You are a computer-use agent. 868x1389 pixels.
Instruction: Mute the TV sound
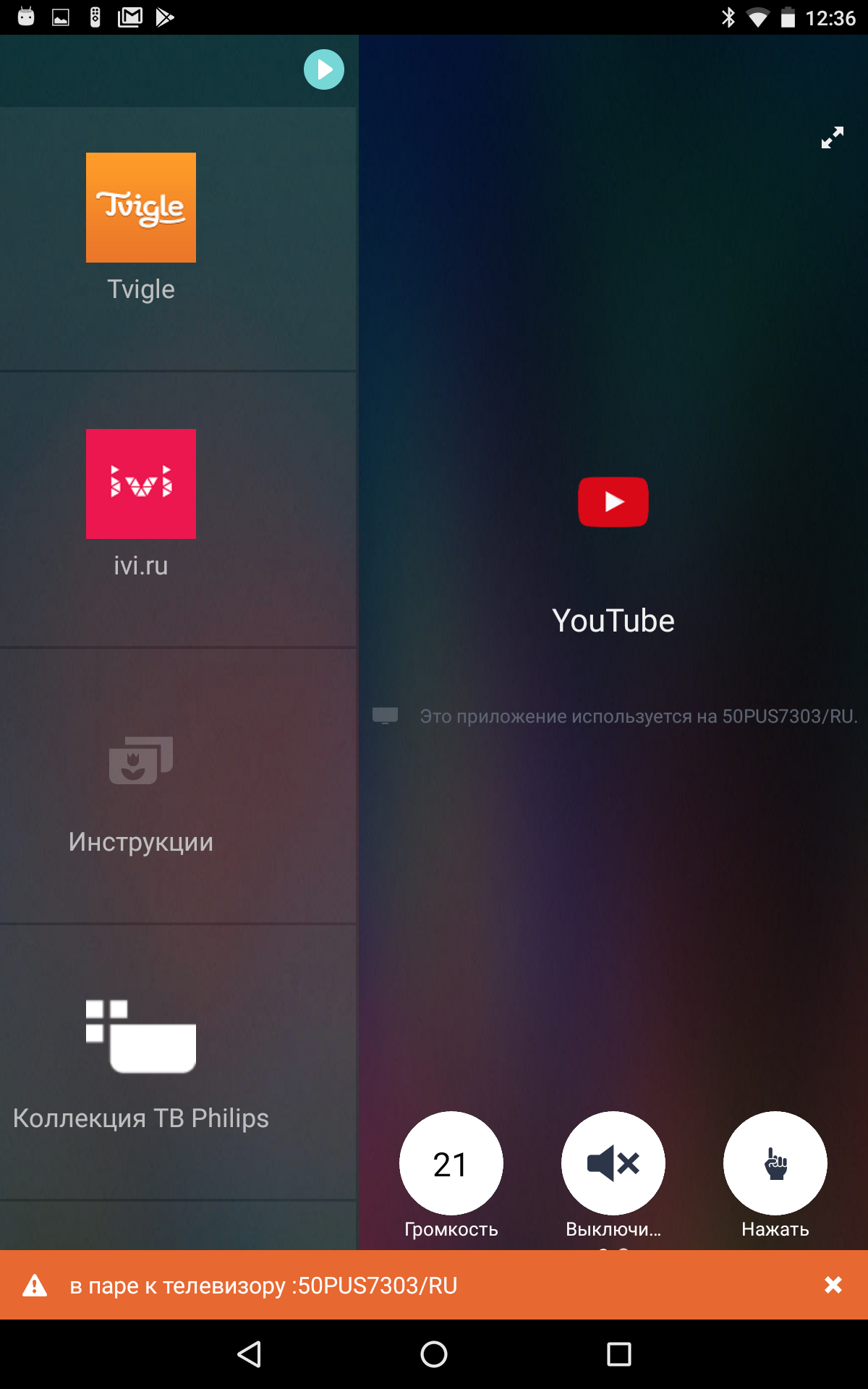(613, 1163)
